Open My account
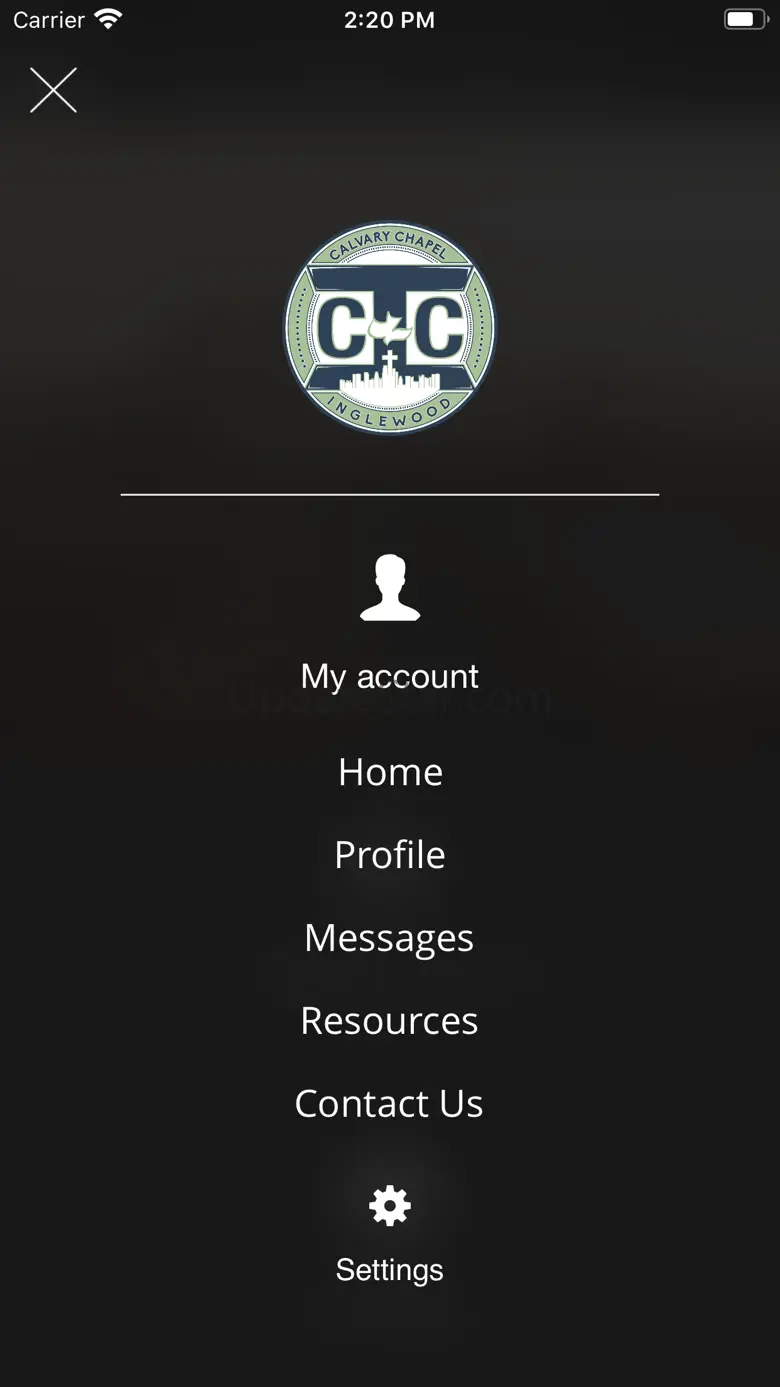Image resolution: width=780 pixels, height=1387 pixels. click(x=390, y=677)
